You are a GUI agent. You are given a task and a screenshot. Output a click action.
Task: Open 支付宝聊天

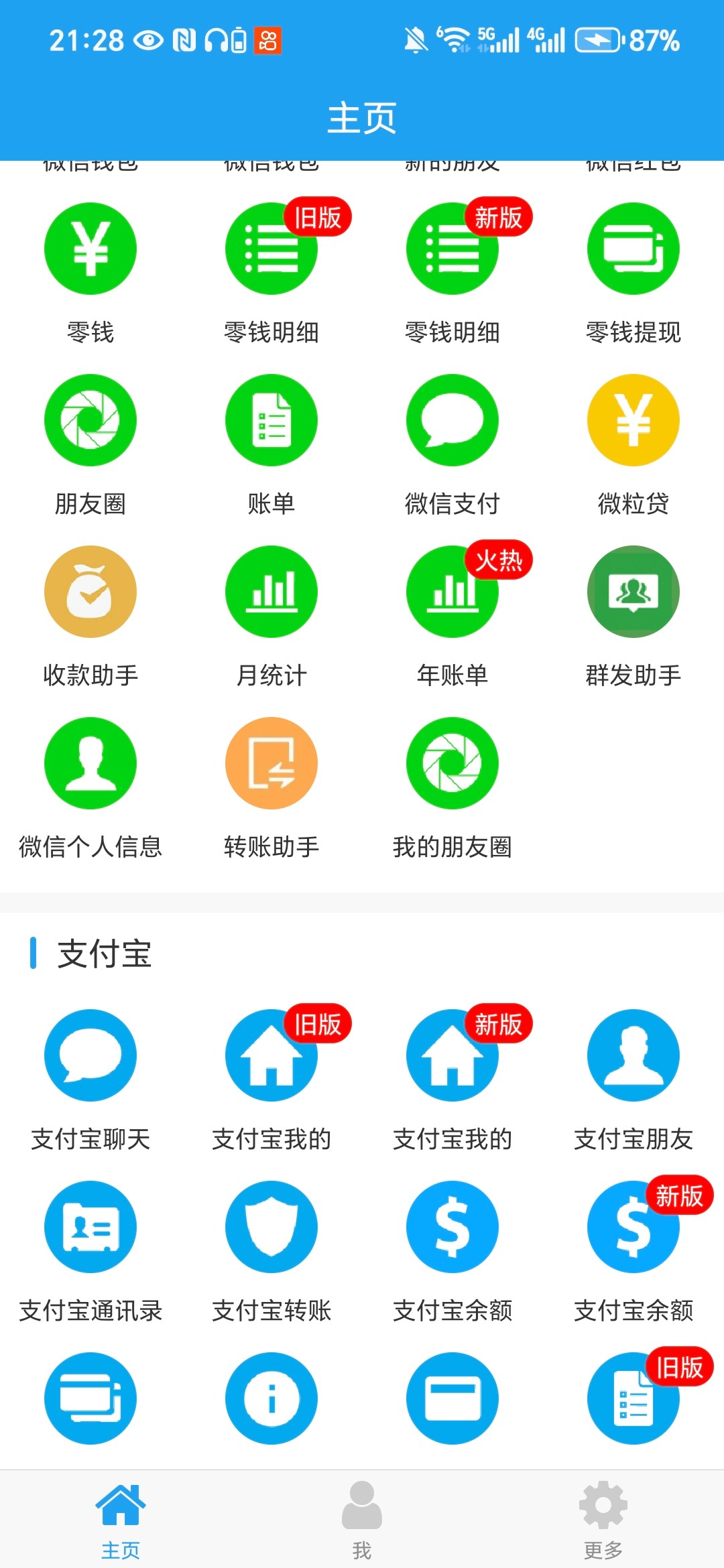[90, 1056]
